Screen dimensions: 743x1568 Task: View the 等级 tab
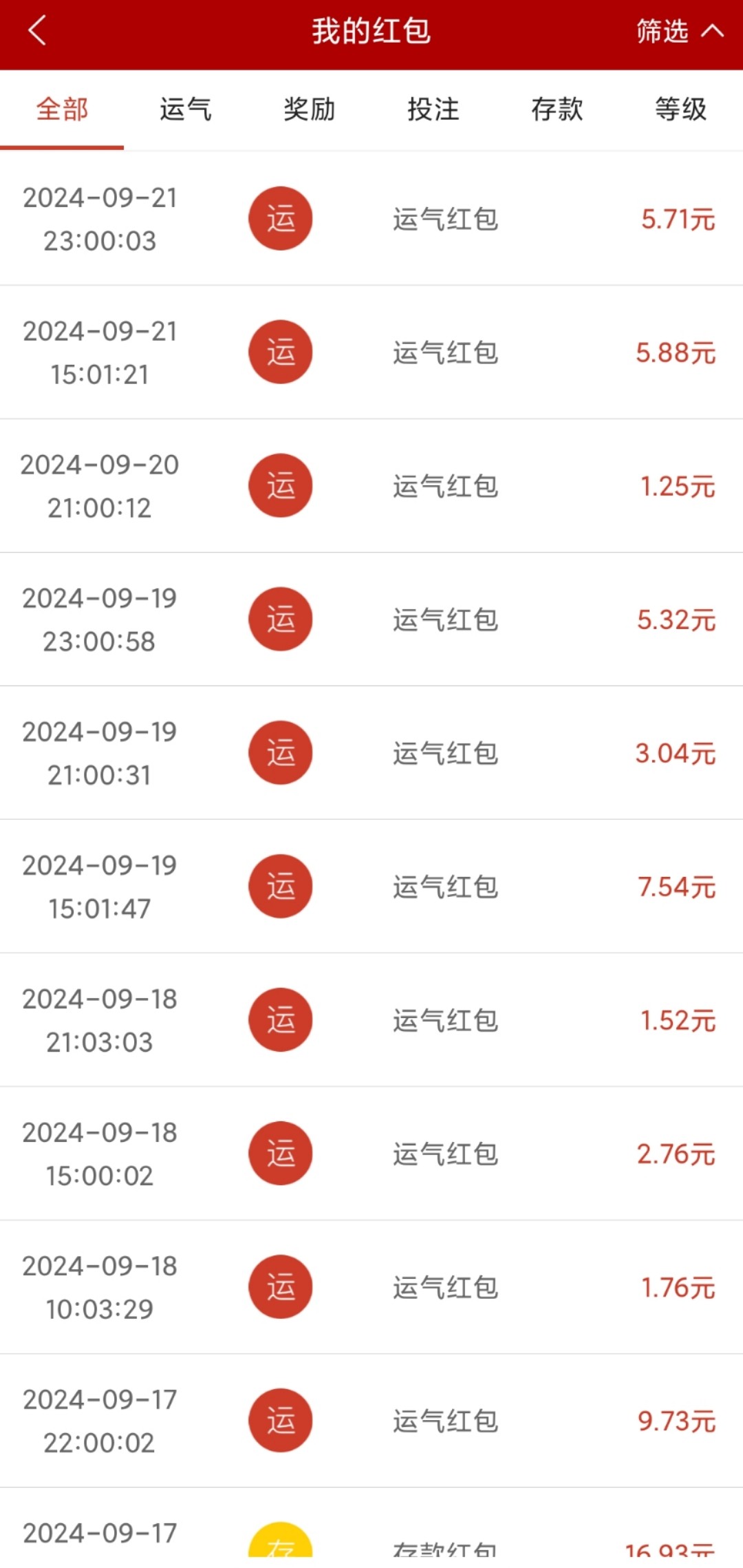680,109
